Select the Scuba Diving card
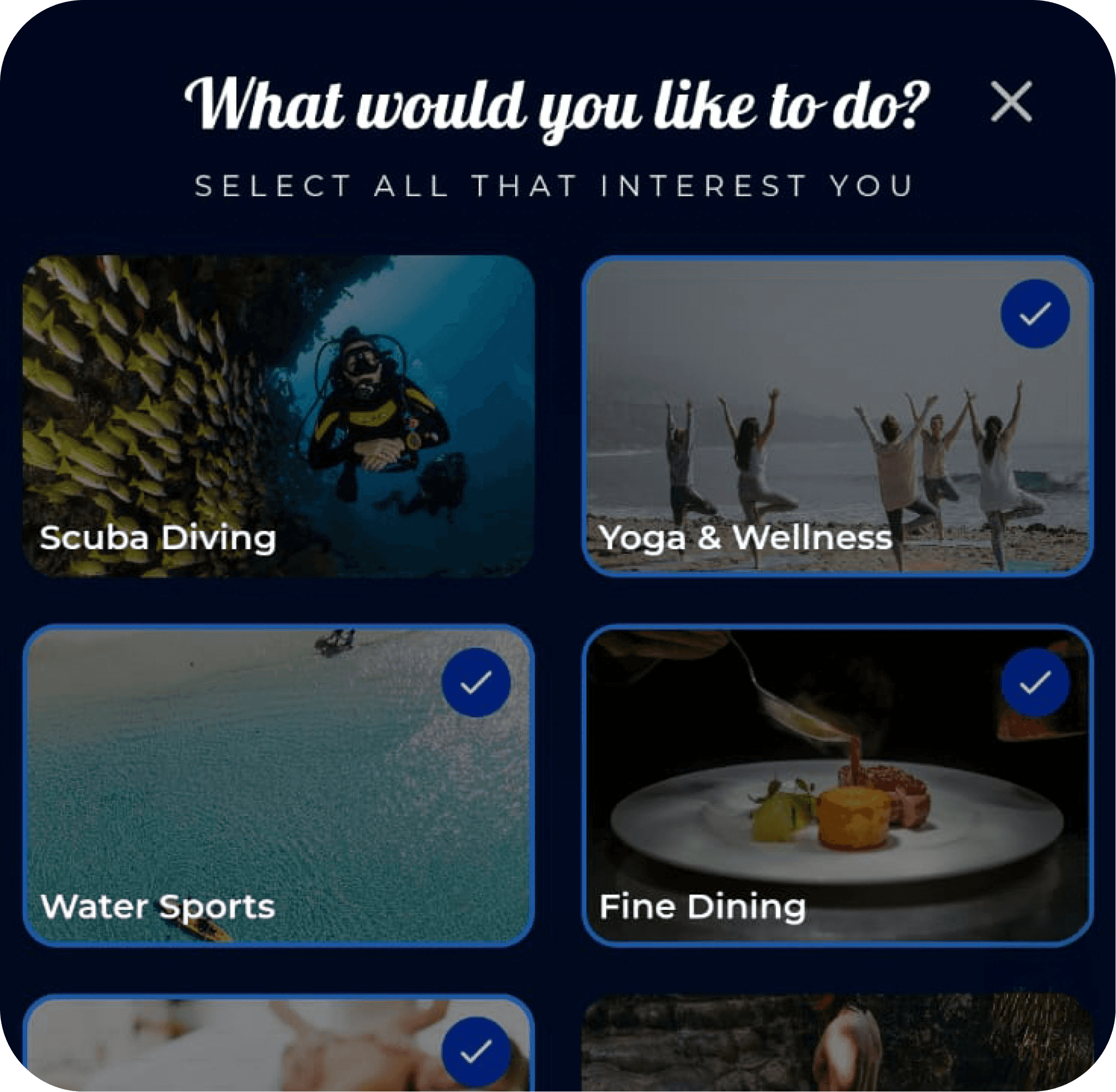The width and height of the screenshot is (1116, 1092). (x=279, y=416)
